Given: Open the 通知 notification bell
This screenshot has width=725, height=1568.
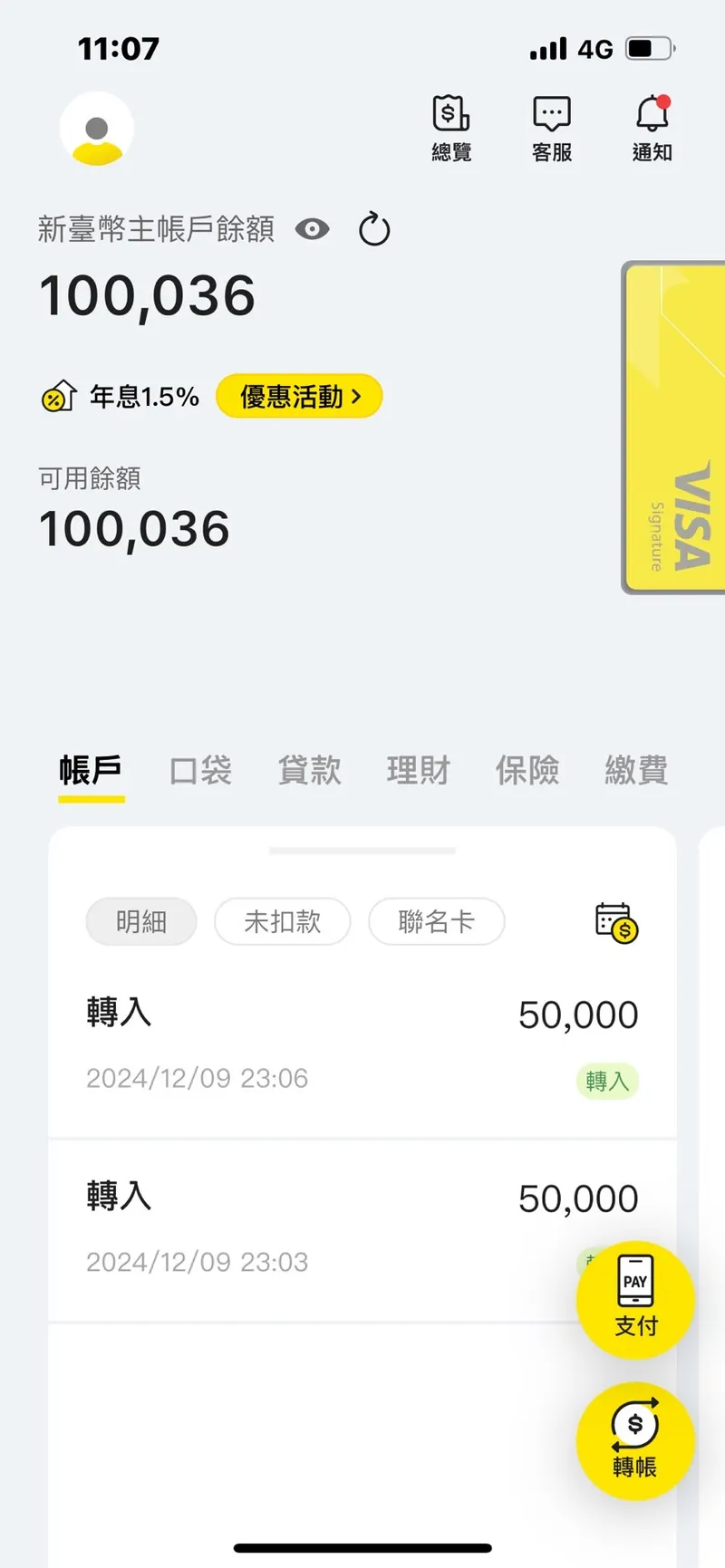Looking at the screenshot, I should [650, 127].
